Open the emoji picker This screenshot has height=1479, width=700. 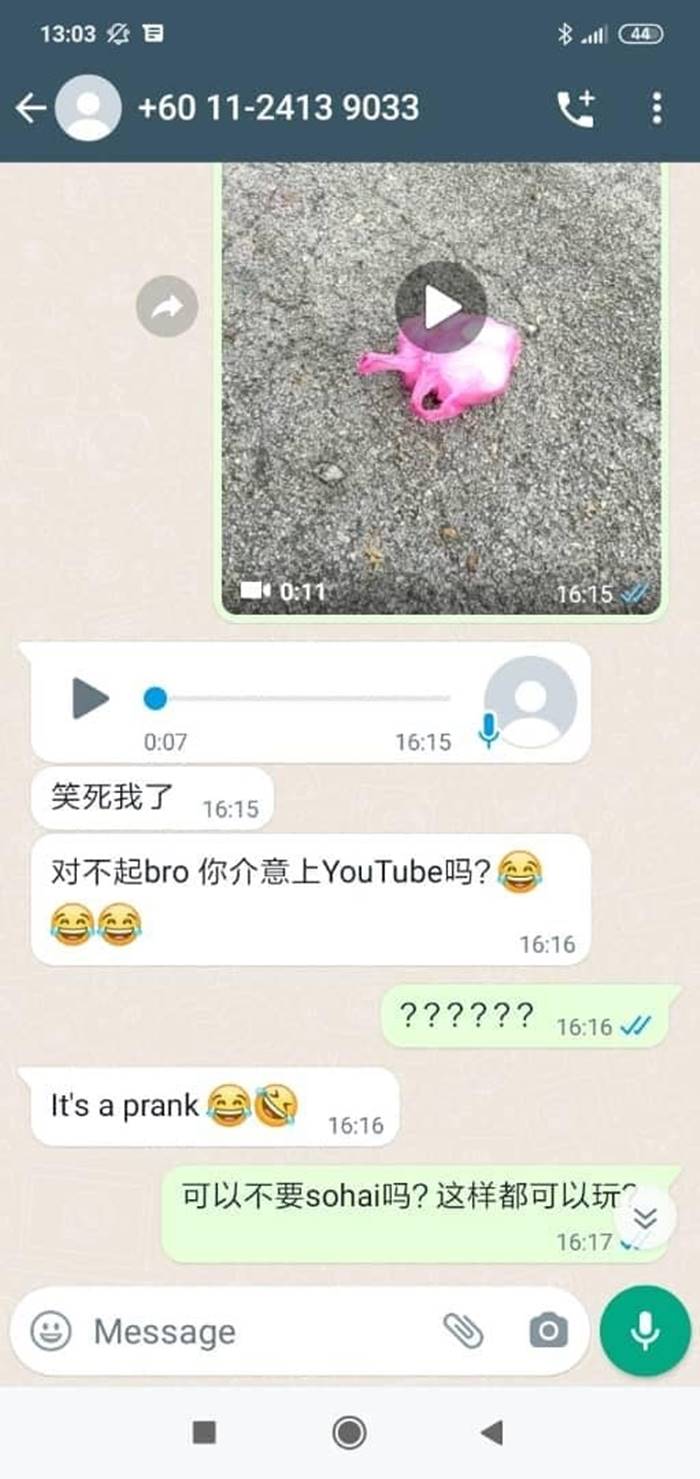click(x=51, y=1331)
